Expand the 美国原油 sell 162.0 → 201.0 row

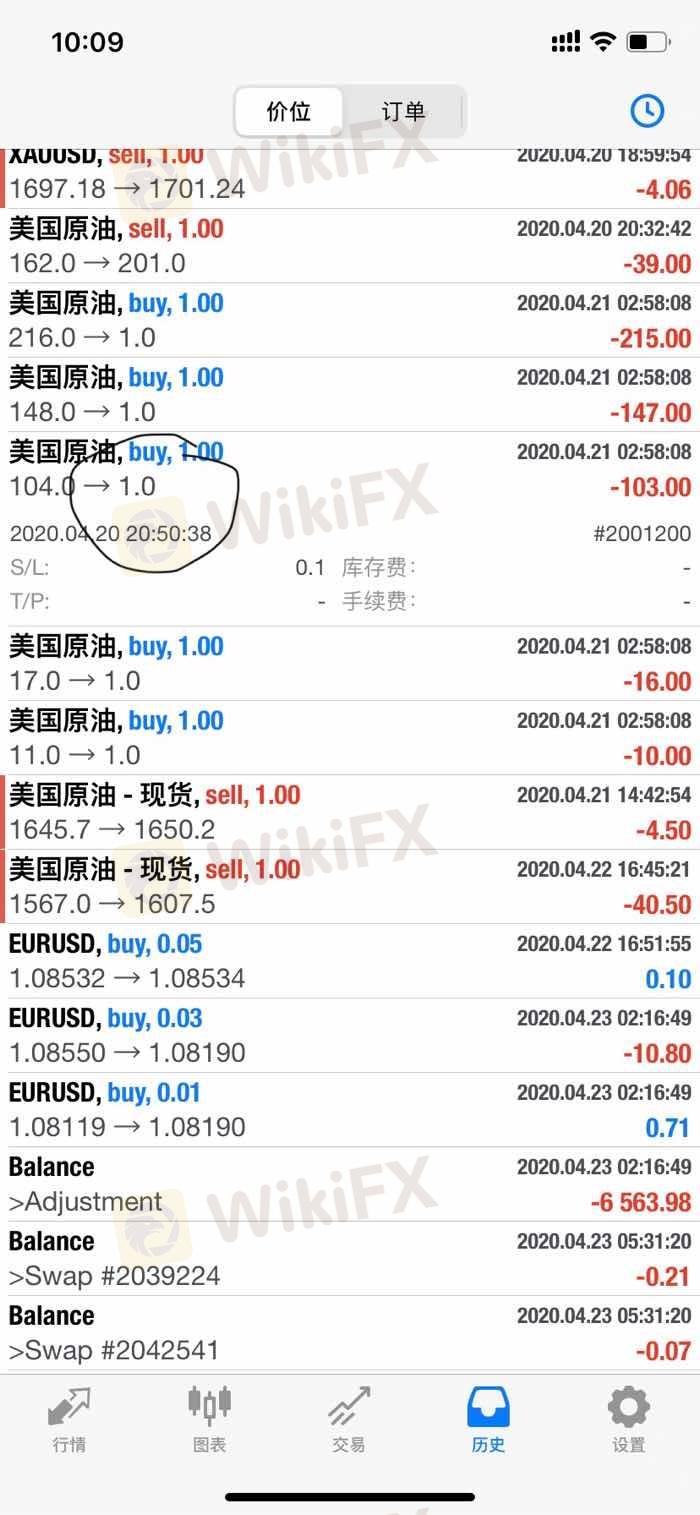(x=350, y=246)
